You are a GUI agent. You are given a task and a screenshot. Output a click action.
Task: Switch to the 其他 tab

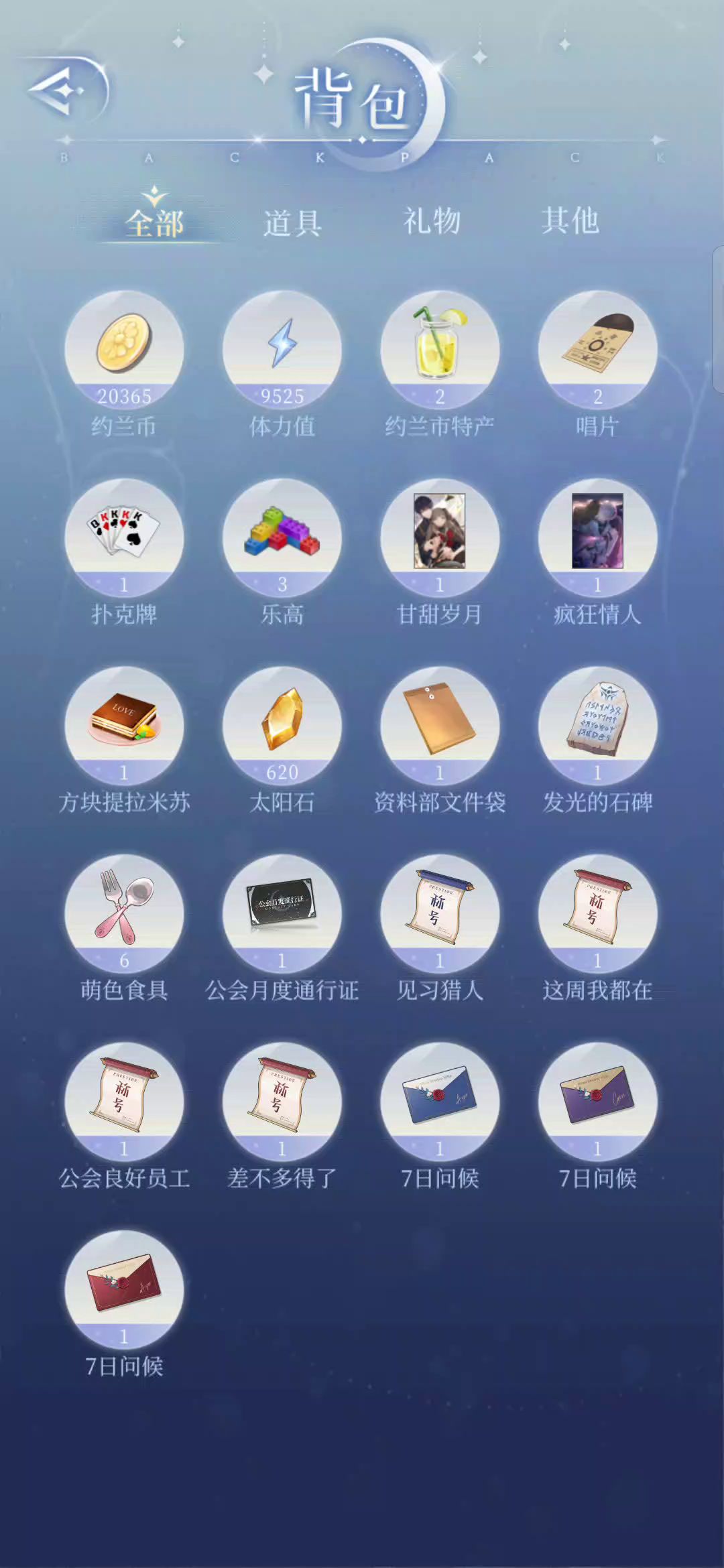(x=570, y=221)
